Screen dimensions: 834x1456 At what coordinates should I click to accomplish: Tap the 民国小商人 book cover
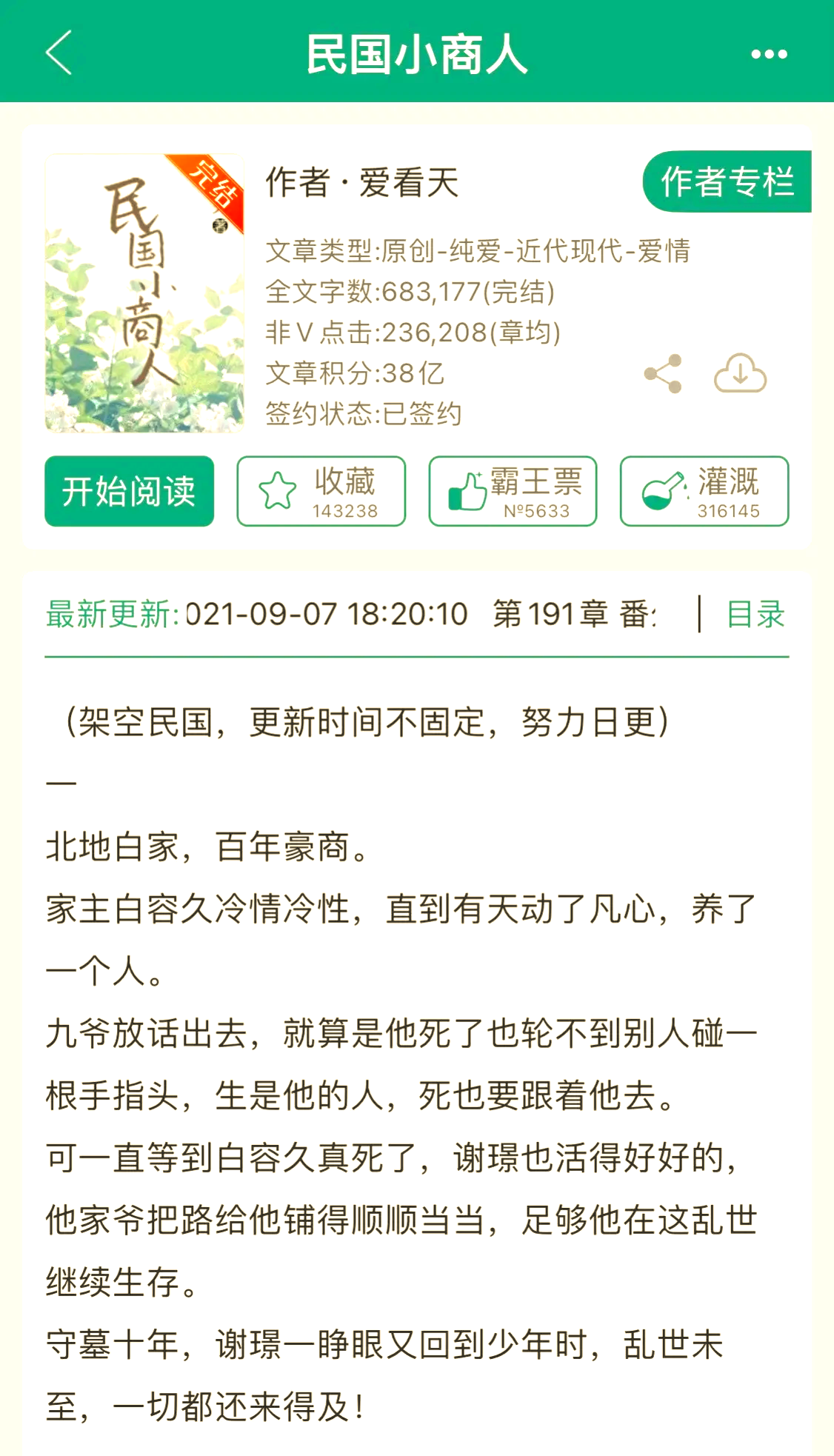point(144,293)
